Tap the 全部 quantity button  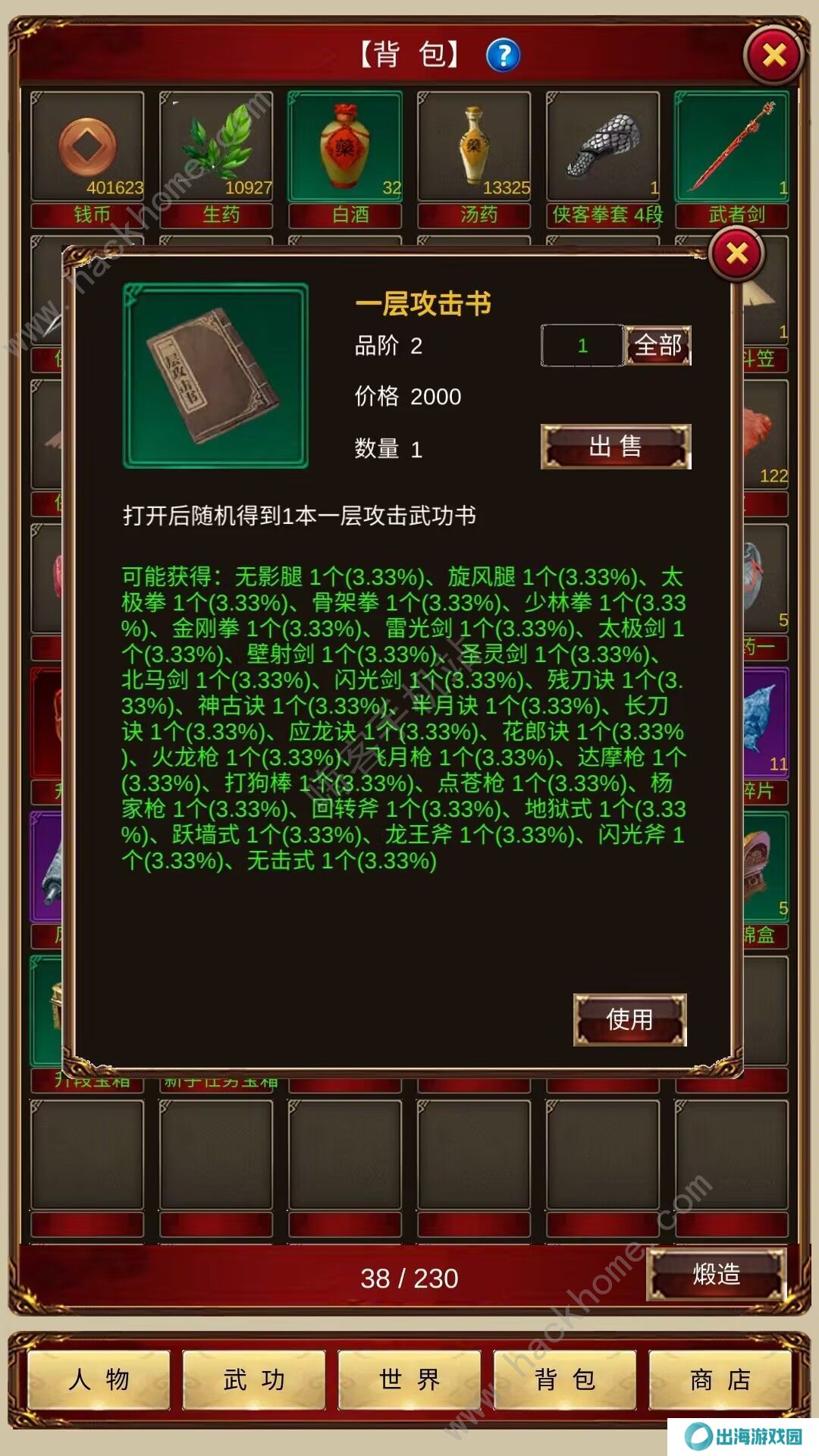coord(657,346)
